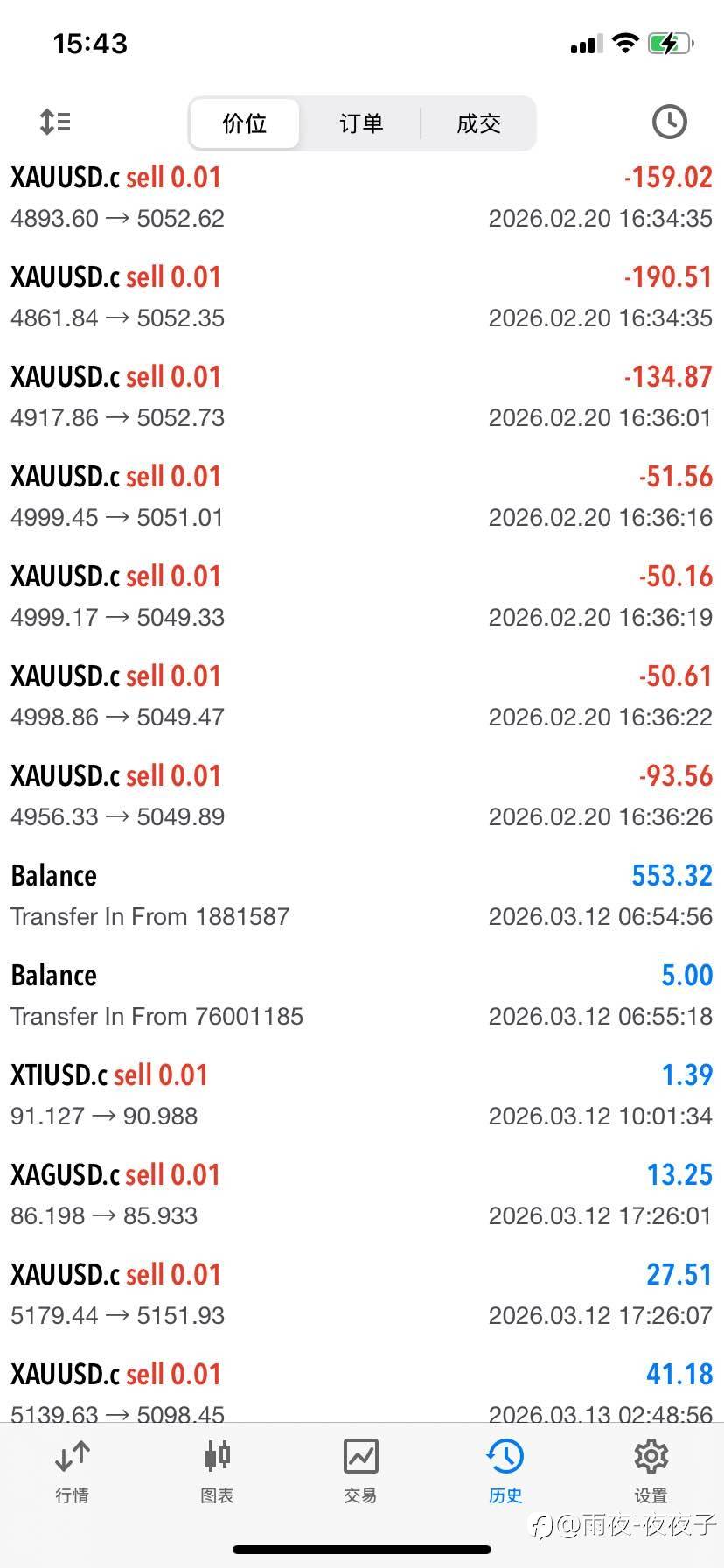Open the 5.00 Balance transfer entry

[x=361, y=995]
